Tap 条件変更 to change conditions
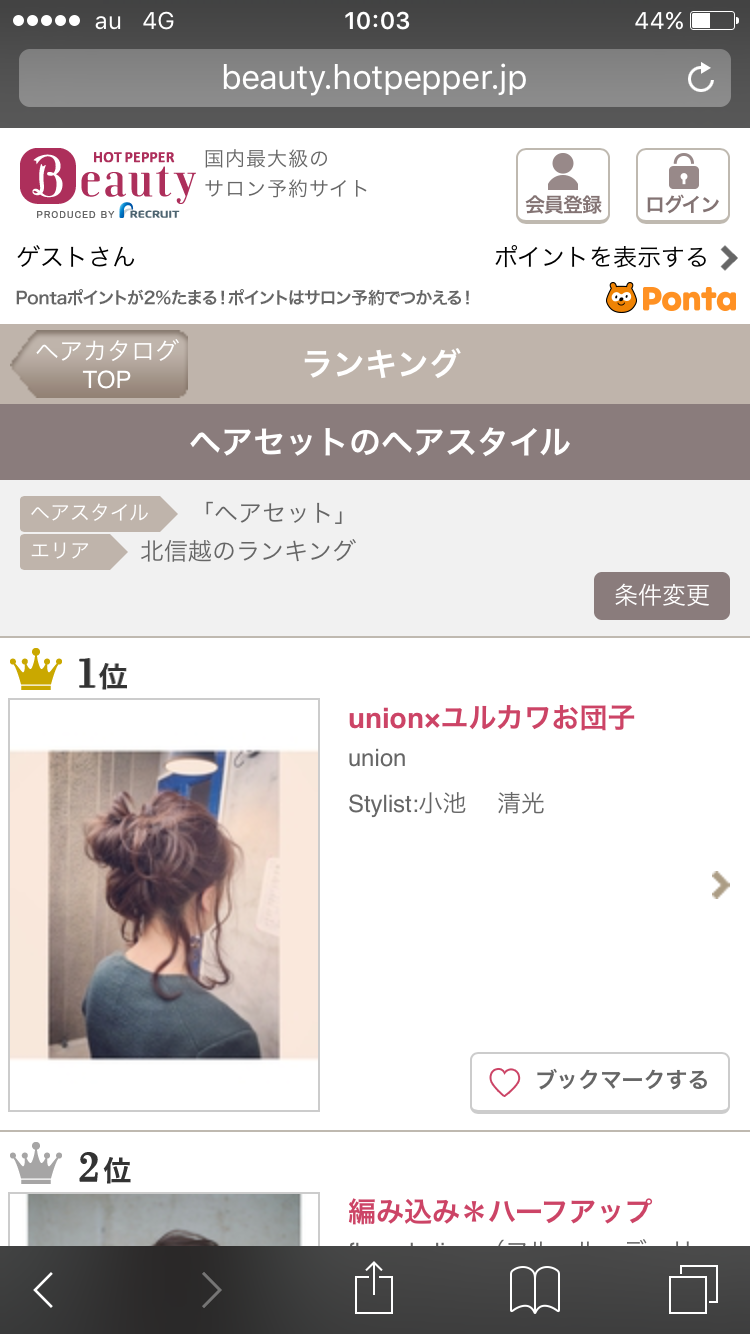The image size is (750, 1334). pyautogui.click(x=661, y=596)
